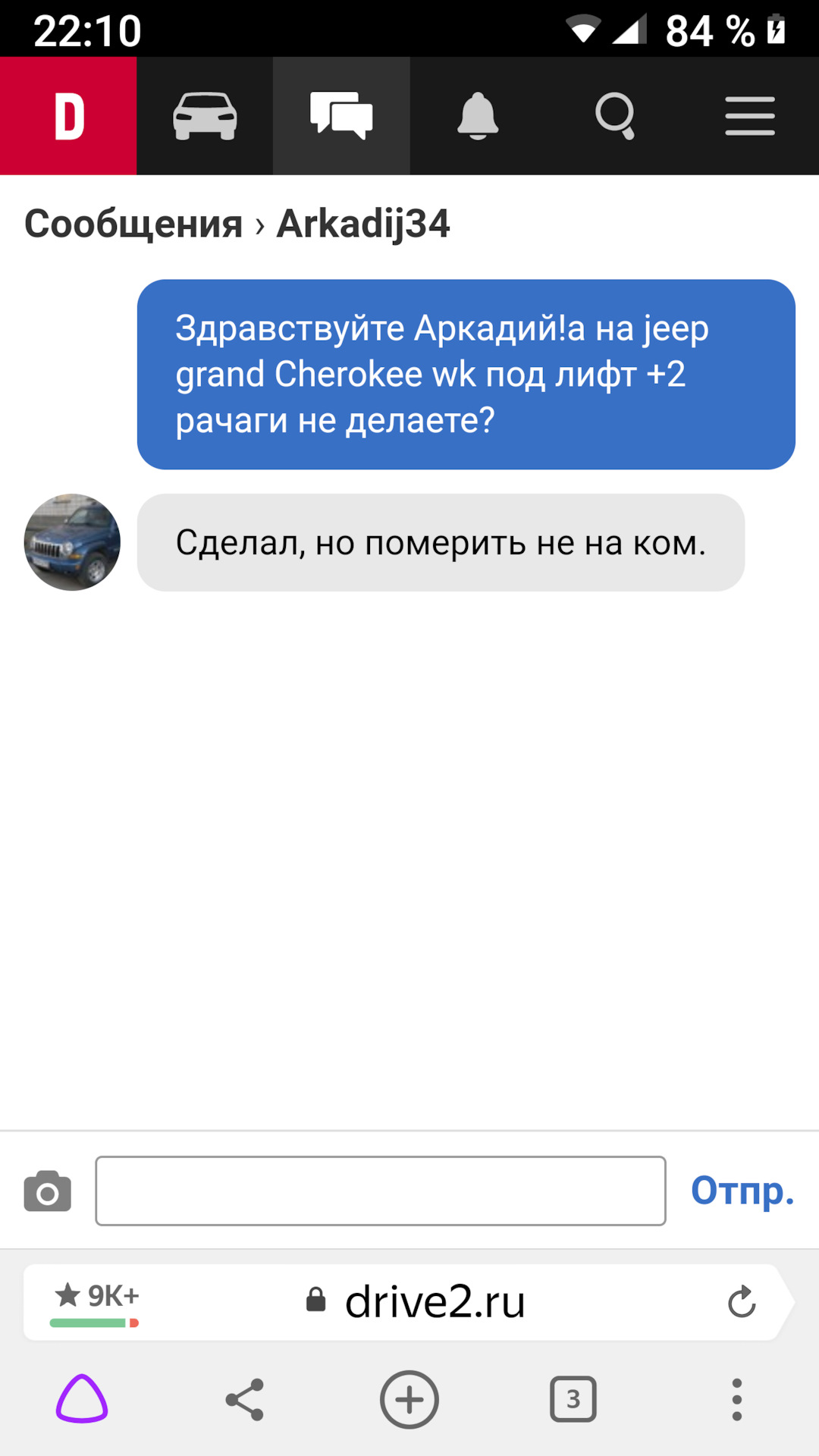Viewport: 819px width, 1456px height.
Task: Open a new browser tab
Action: point(409,1399)
